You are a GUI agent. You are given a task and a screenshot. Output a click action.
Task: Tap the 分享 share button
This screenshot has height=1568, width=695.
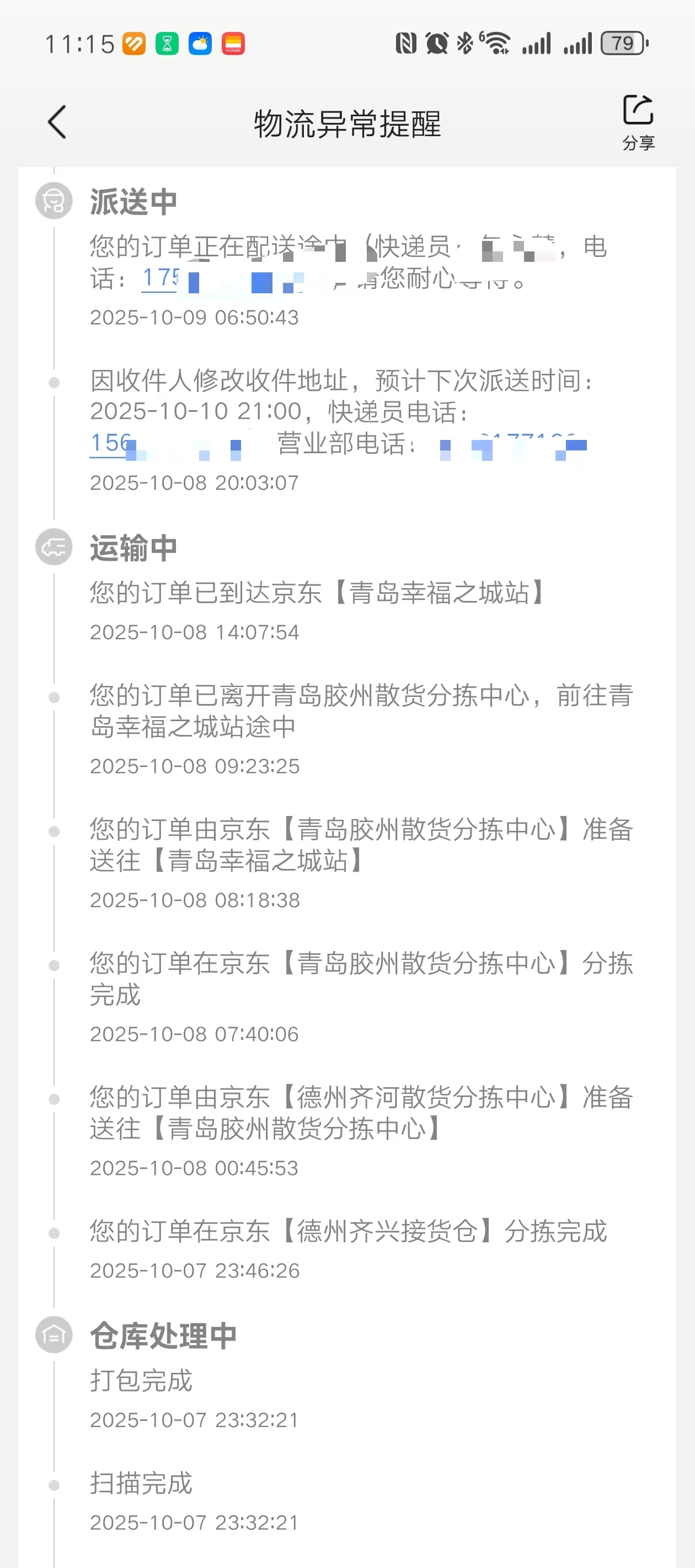638,121
